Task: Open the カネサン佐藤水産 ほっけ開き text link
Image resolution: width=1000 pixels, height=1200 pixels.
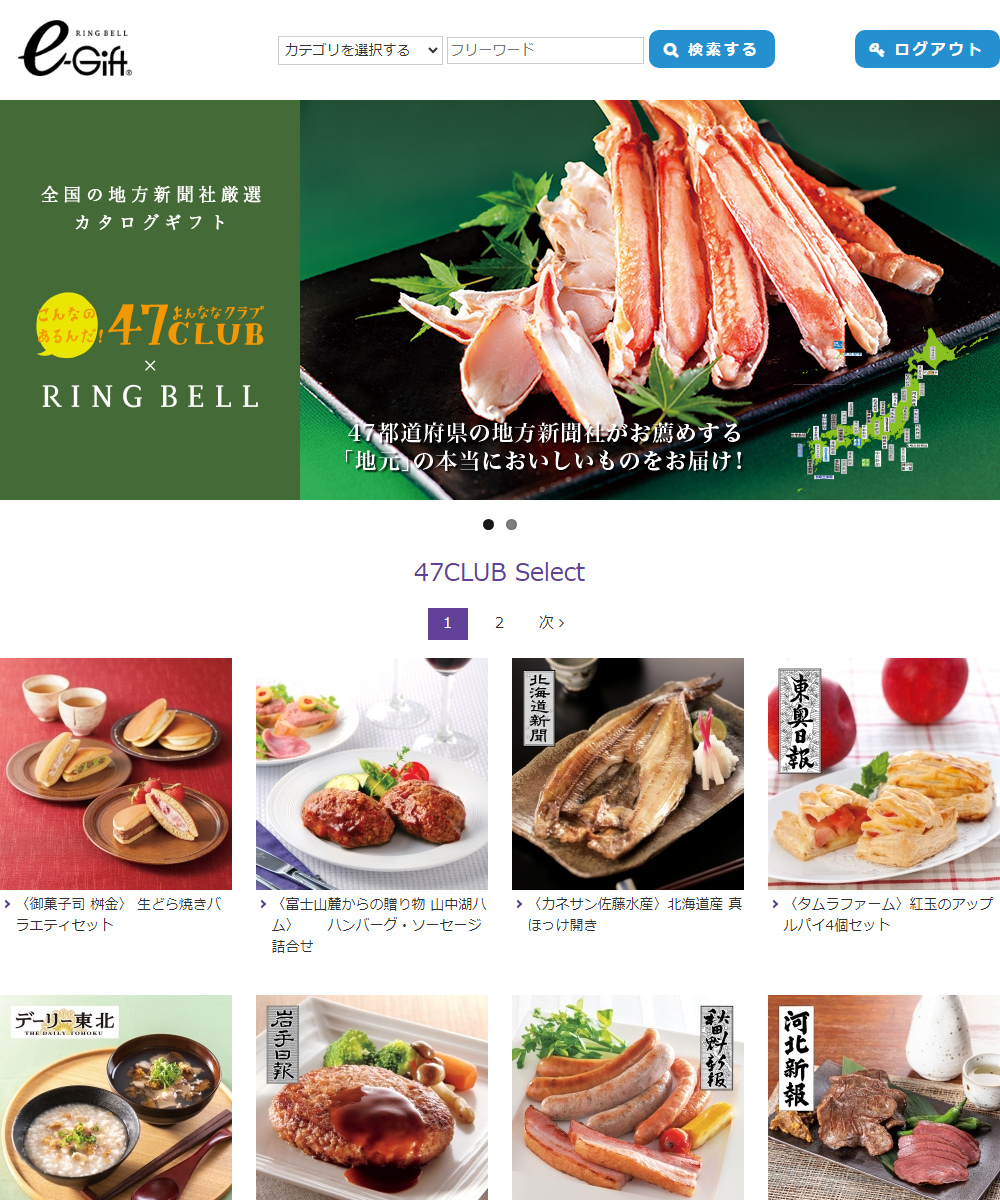Action: pos(634,913)
